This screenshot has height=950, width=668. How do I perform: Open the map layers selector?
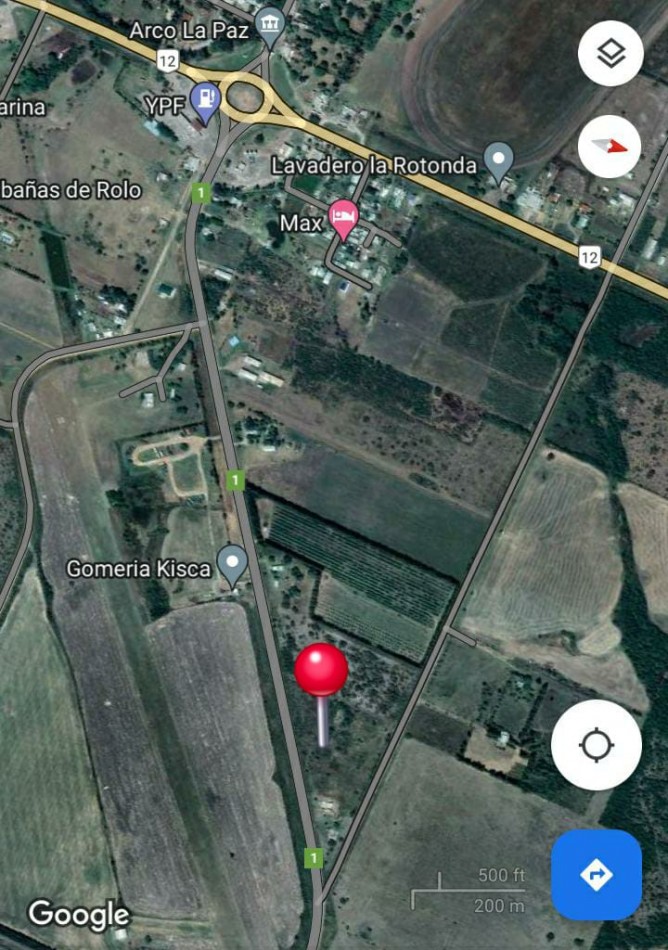click(610, 53)
